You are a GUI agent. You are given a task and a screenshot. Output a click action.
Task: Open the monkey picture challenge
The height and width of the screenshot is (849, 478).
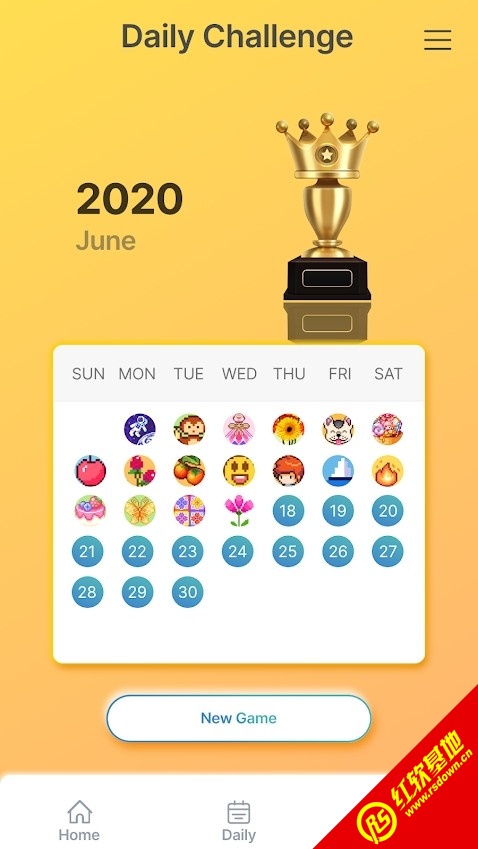click(189, 429)
